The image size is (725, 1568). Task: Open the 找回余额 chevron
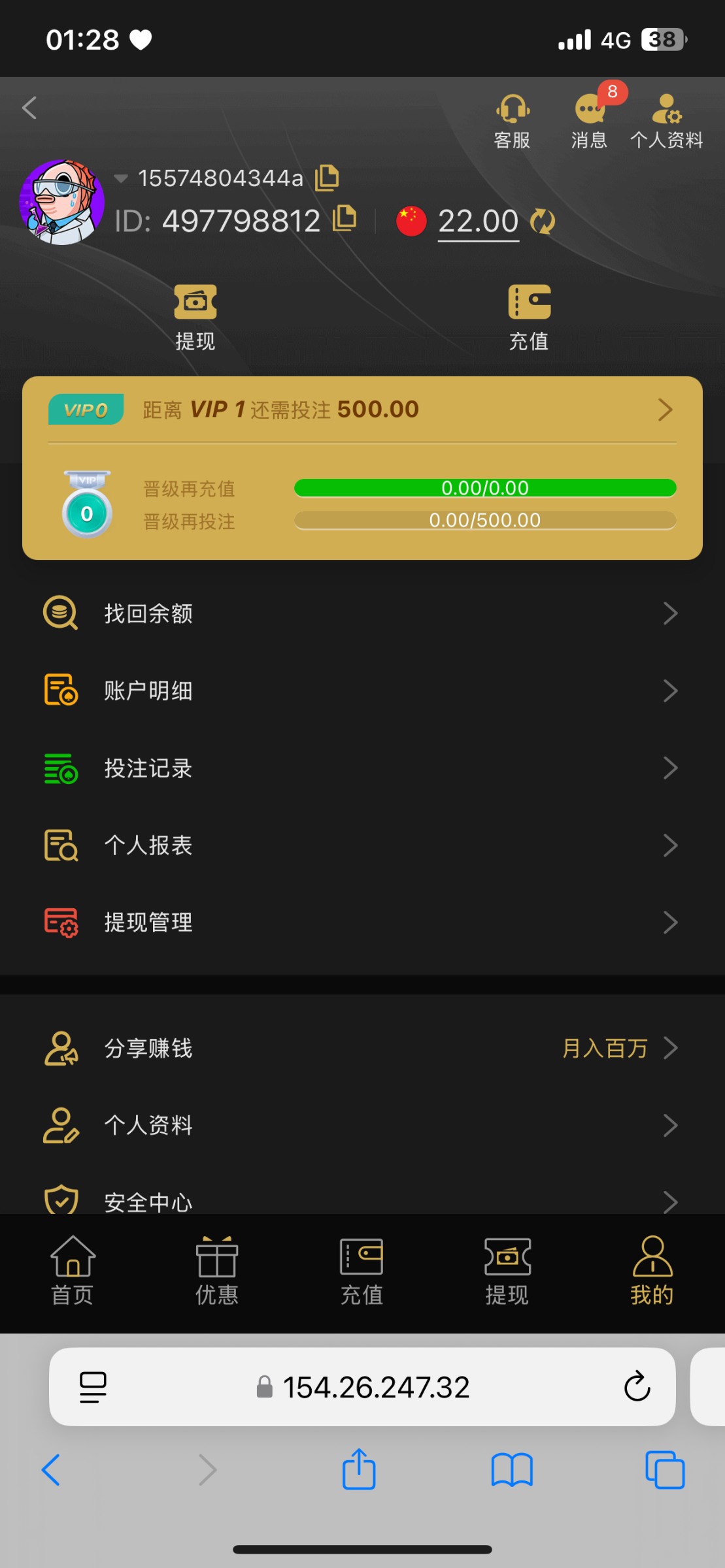[x=671, y=613]
